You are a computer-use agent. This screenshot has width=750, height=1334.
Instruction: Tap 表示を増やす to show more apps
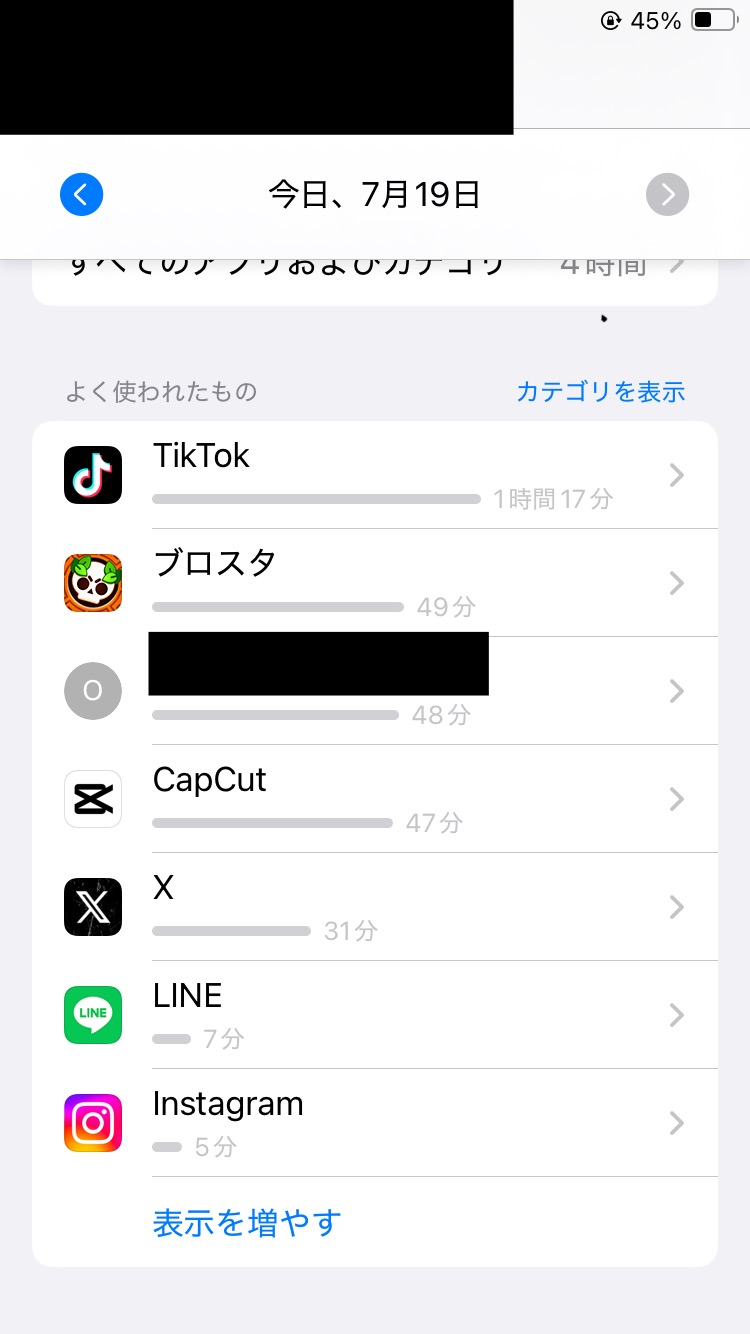click(247, 1222)
